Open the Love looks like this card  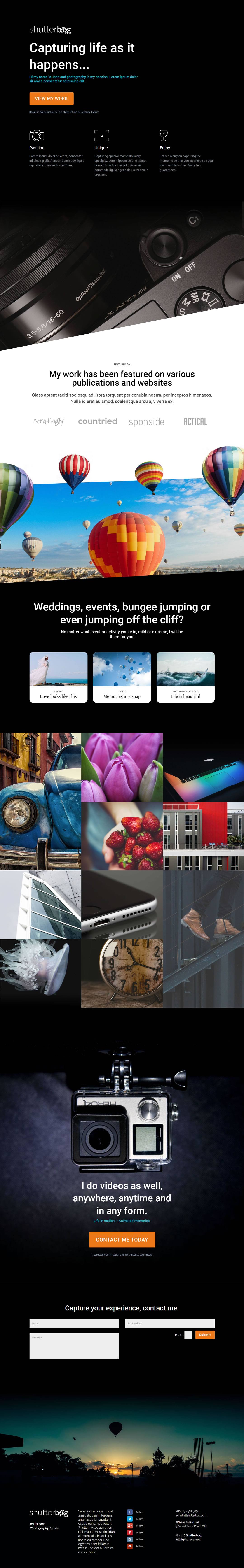[x=59, y=677]
